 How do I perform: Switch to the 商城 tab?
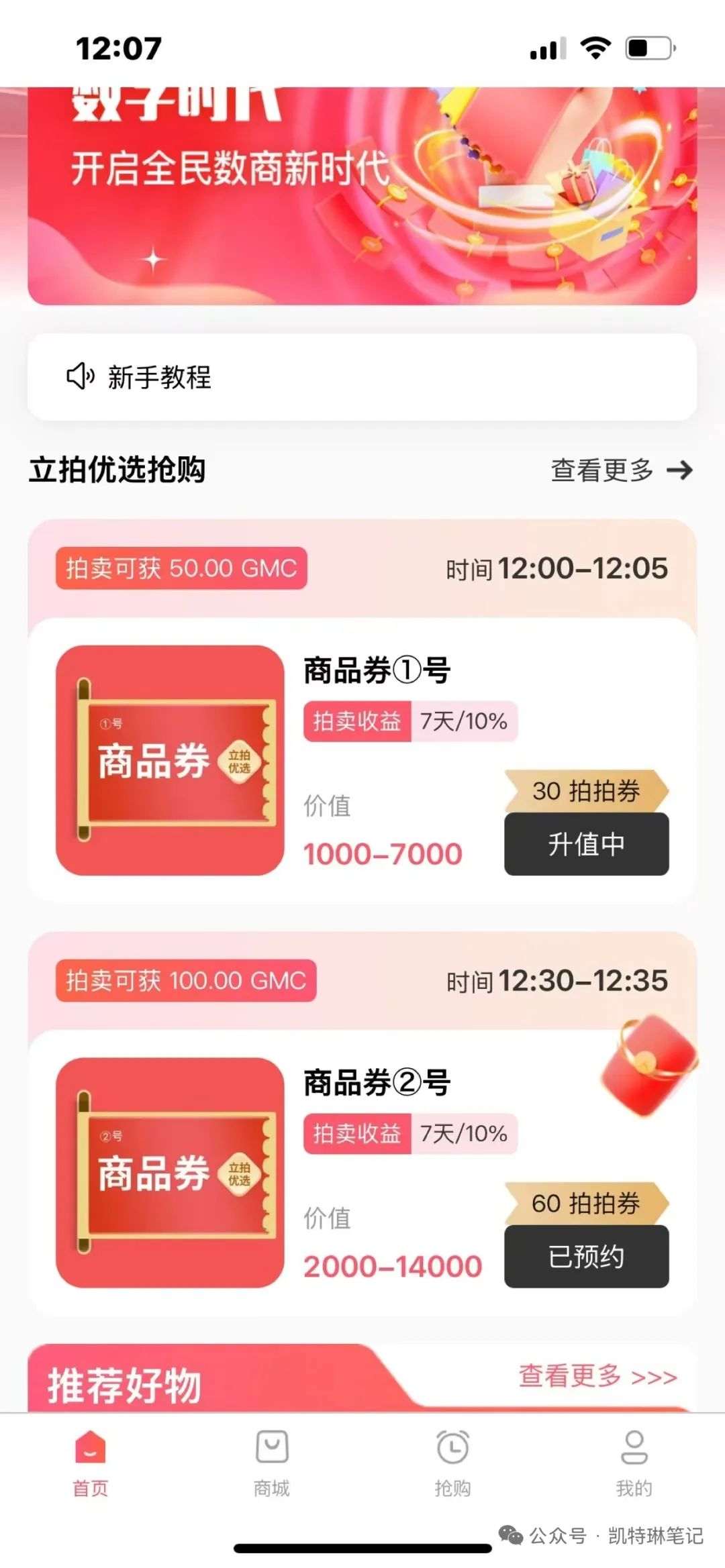[x=272, y=1463]
